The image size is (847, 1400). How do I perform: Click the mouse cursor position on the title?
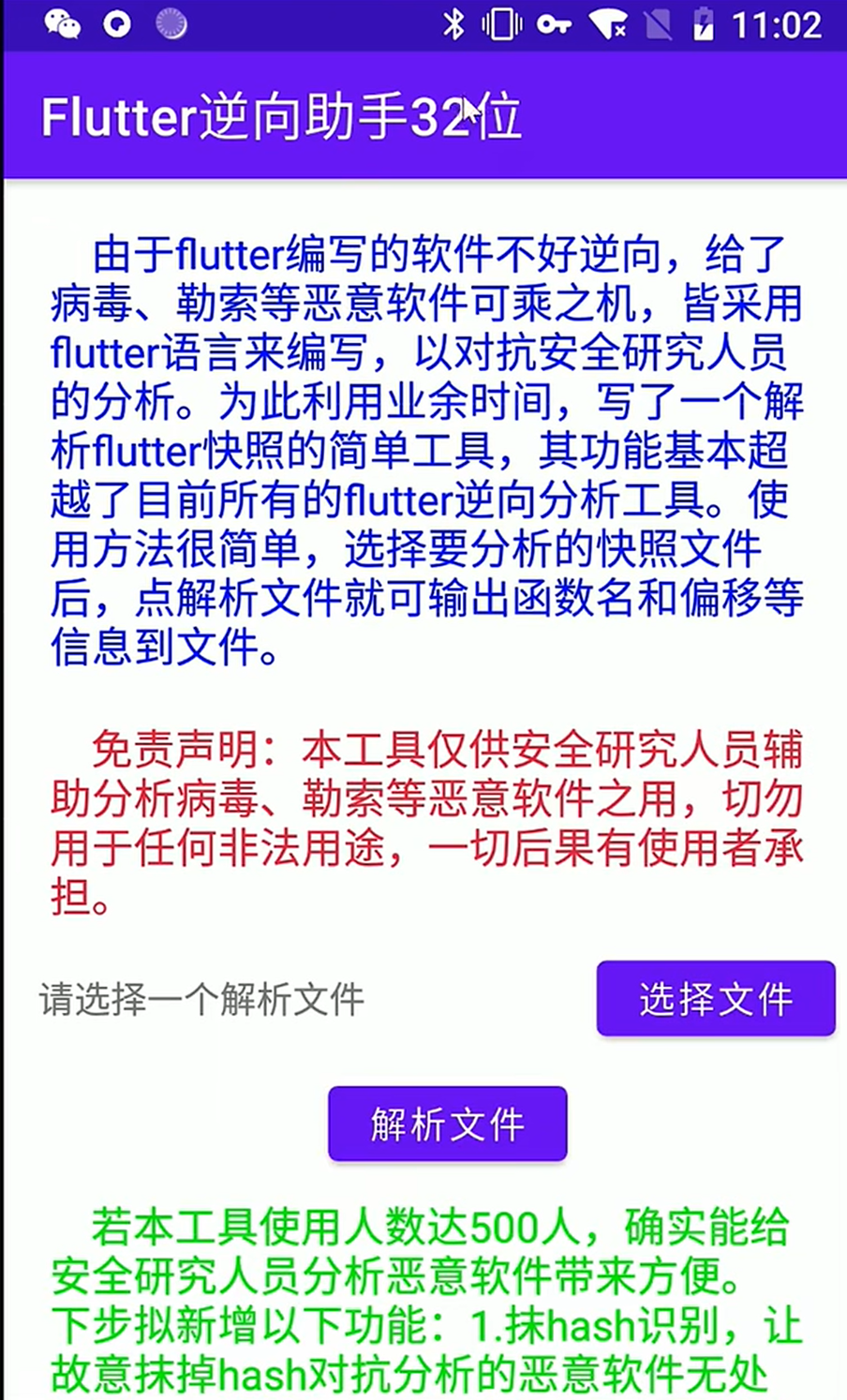[467, 108]
